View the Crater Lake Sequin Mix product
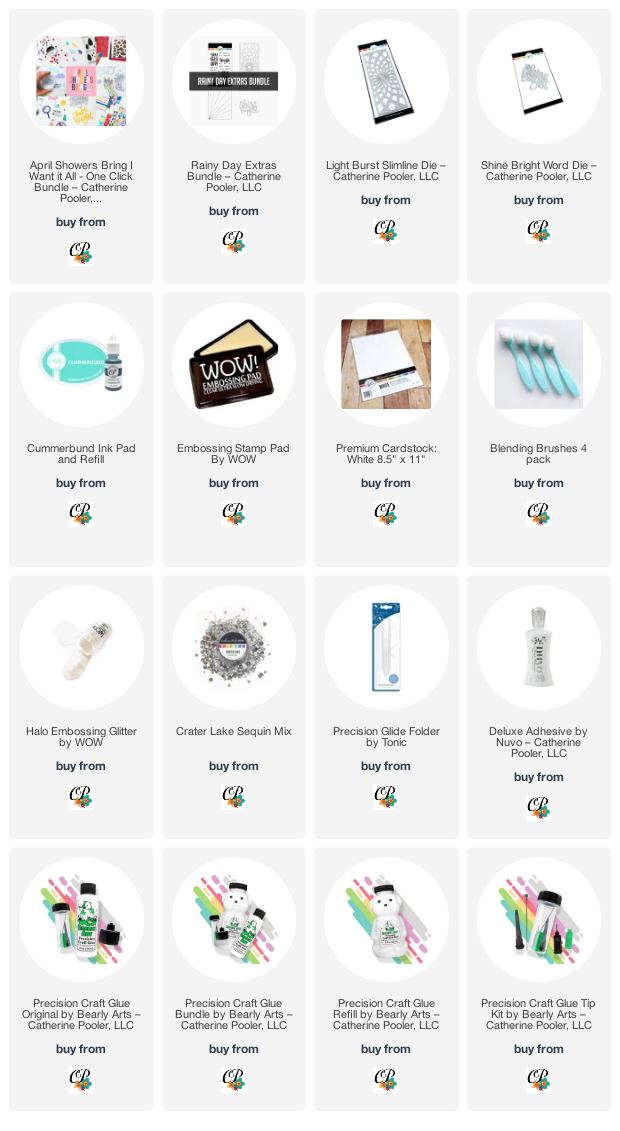620x1131 pixels. click(234, 707)
